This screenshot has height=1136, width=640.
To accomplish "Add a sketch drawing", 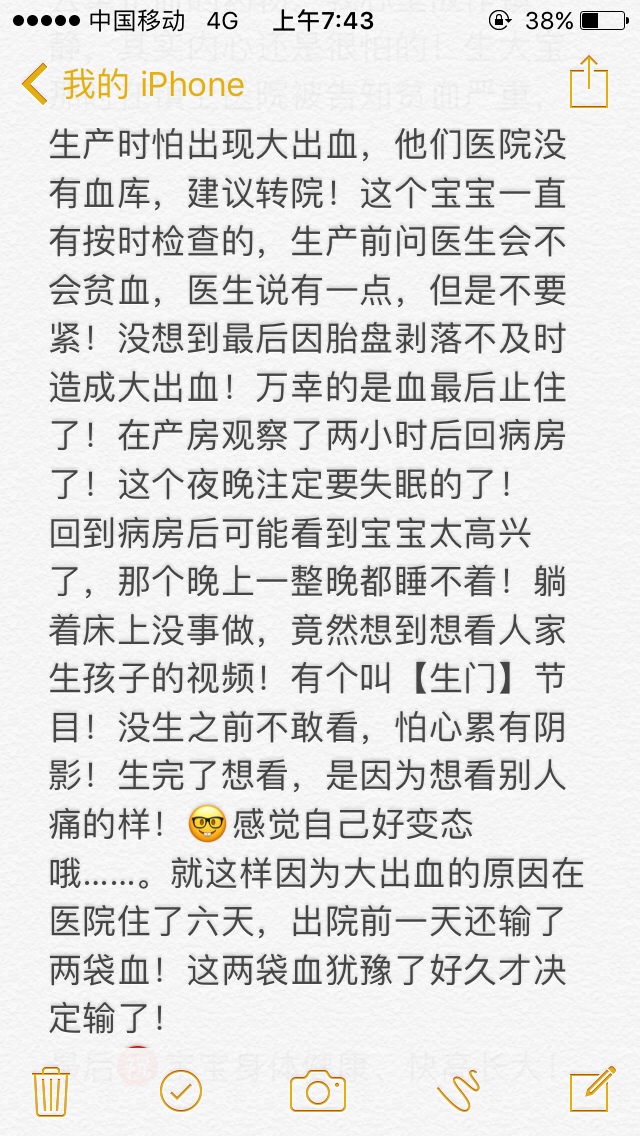I will pos(458,1090).
